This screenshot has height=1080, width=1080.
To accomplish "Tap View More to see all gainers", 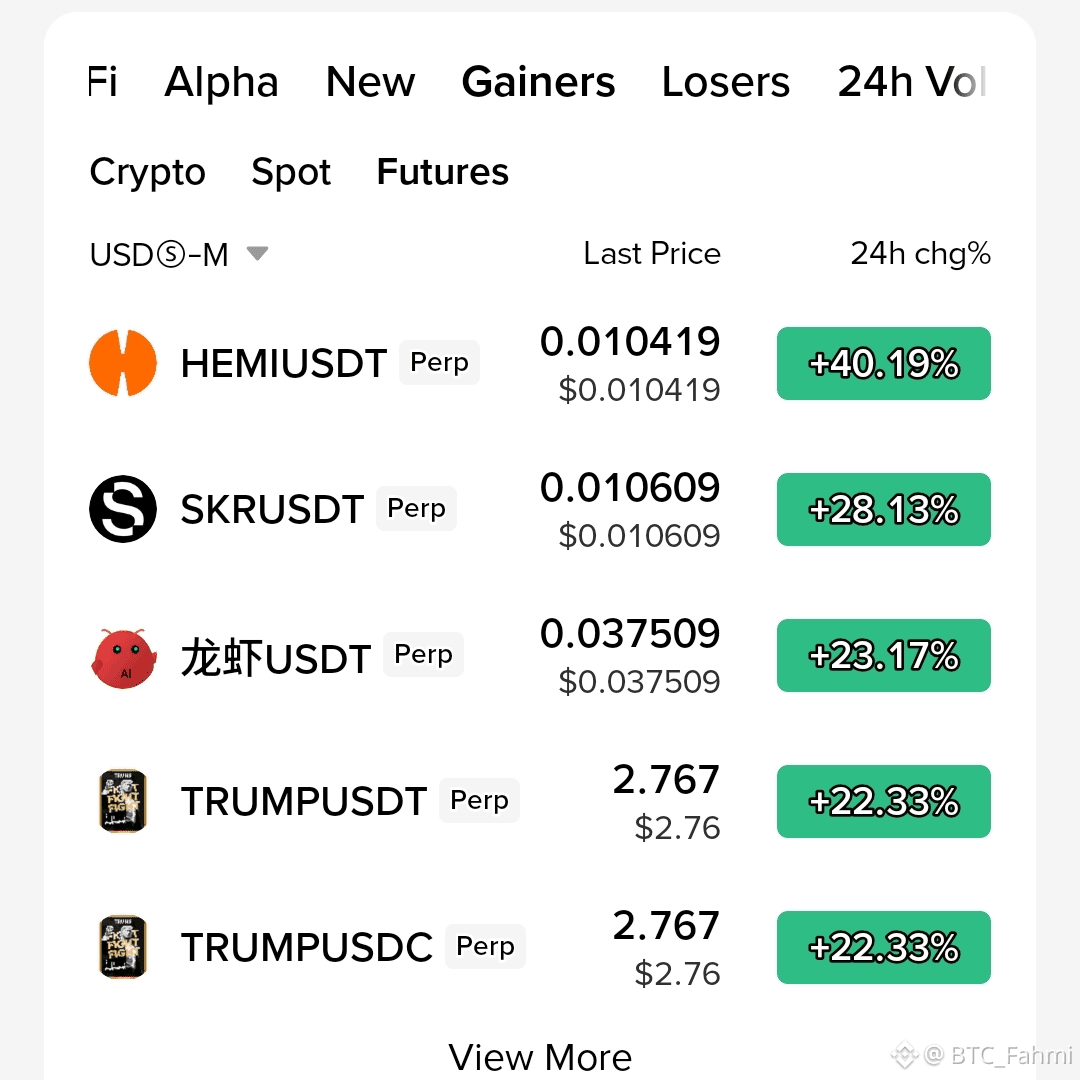I will point(540,1057).
